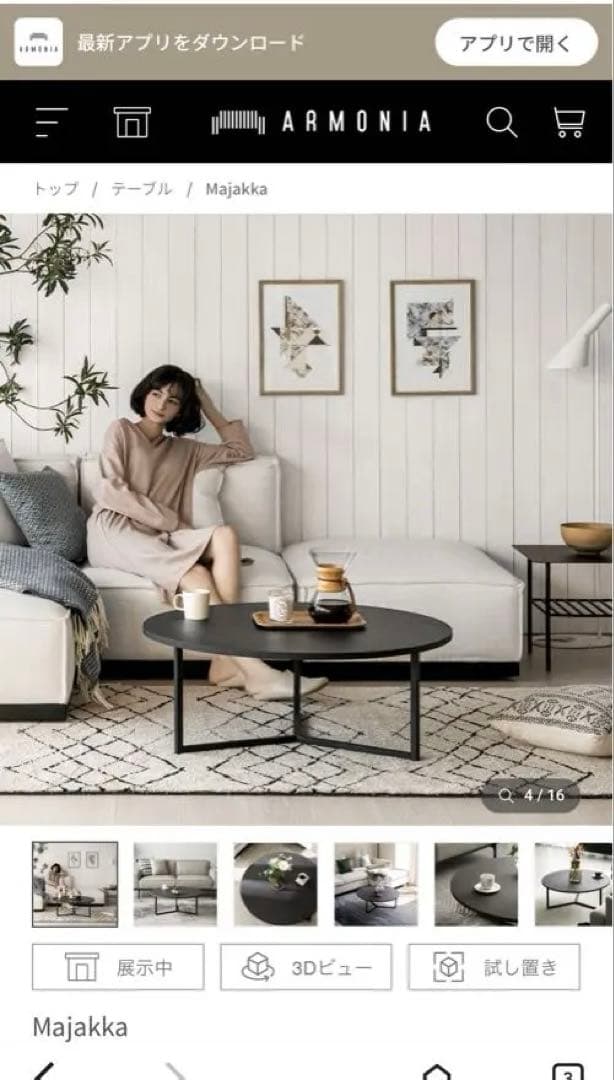Try AR placement with 試し置き
This screenshot has height=1080, width=614.
[494, 967]
